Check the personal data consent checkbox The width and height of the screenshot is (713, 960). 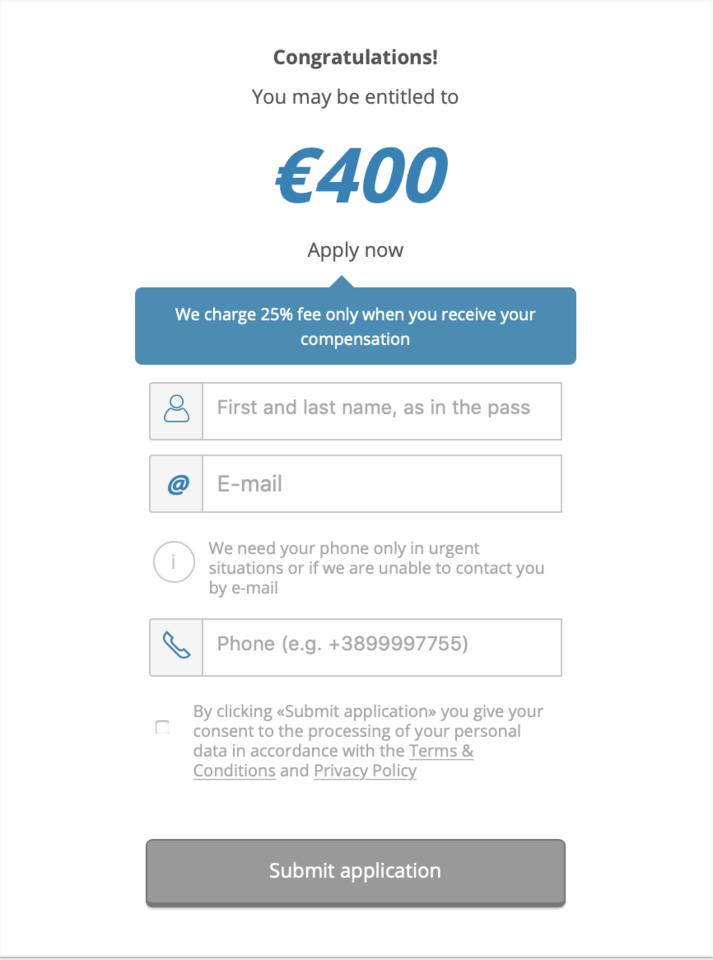click(x=162, y=728)
